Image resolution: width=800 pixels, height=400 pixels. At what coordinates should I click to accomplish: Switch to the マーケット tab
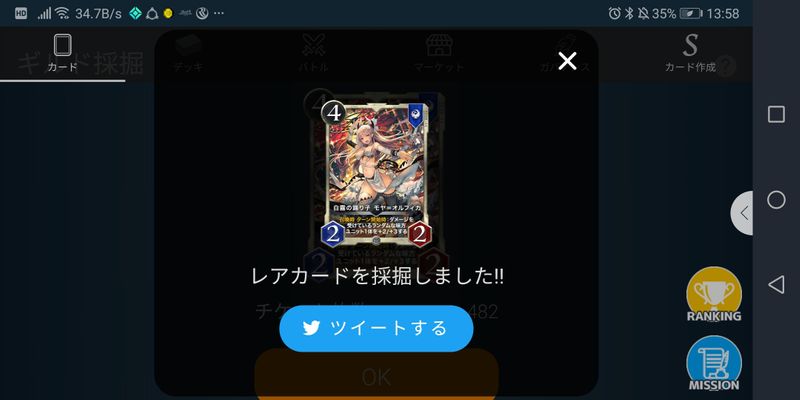click(x=439, y=53)
